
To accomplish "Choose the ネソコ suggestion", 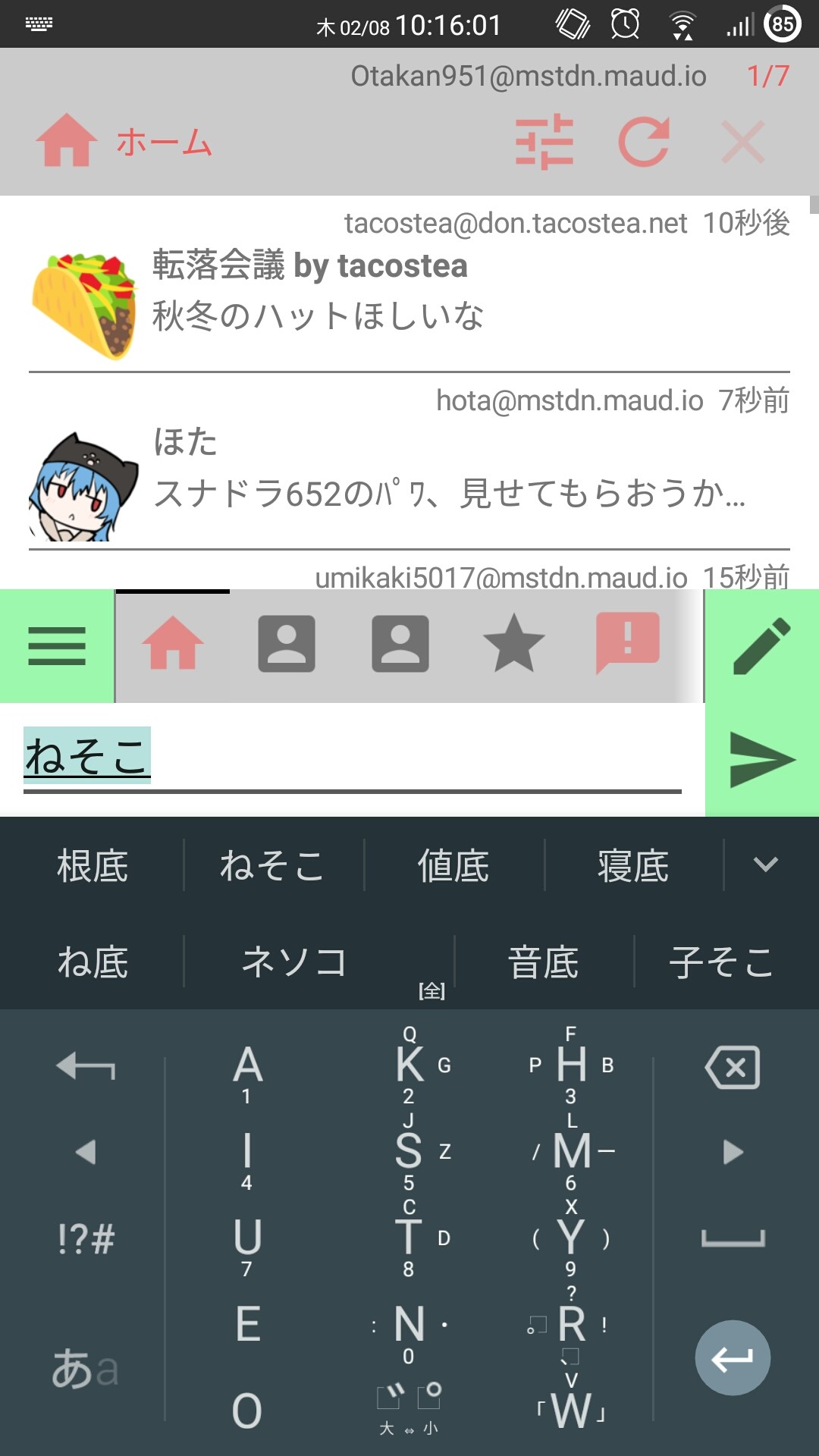I will click(294, 962).
